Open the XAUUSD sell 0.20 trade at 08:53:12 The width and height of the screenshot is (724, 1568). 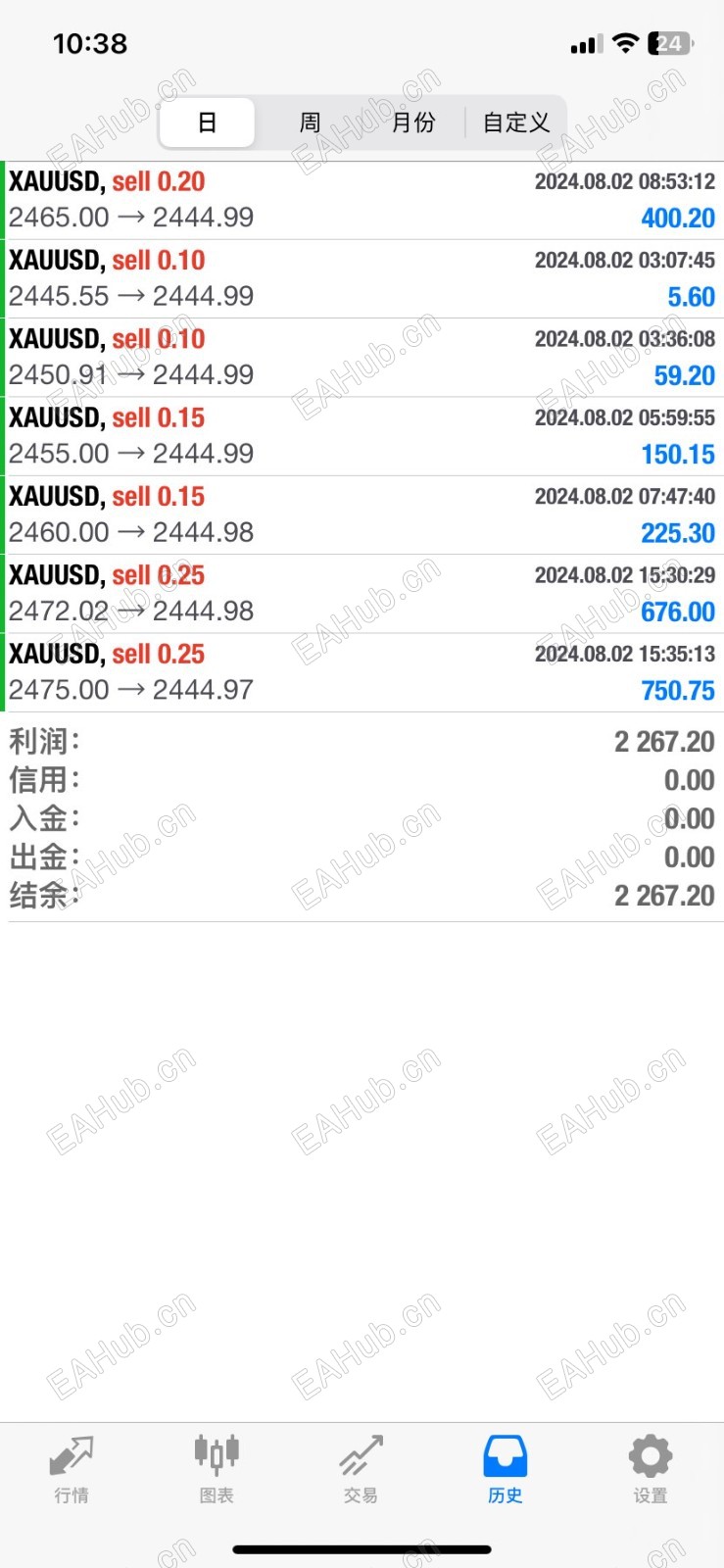pos(362,200)
